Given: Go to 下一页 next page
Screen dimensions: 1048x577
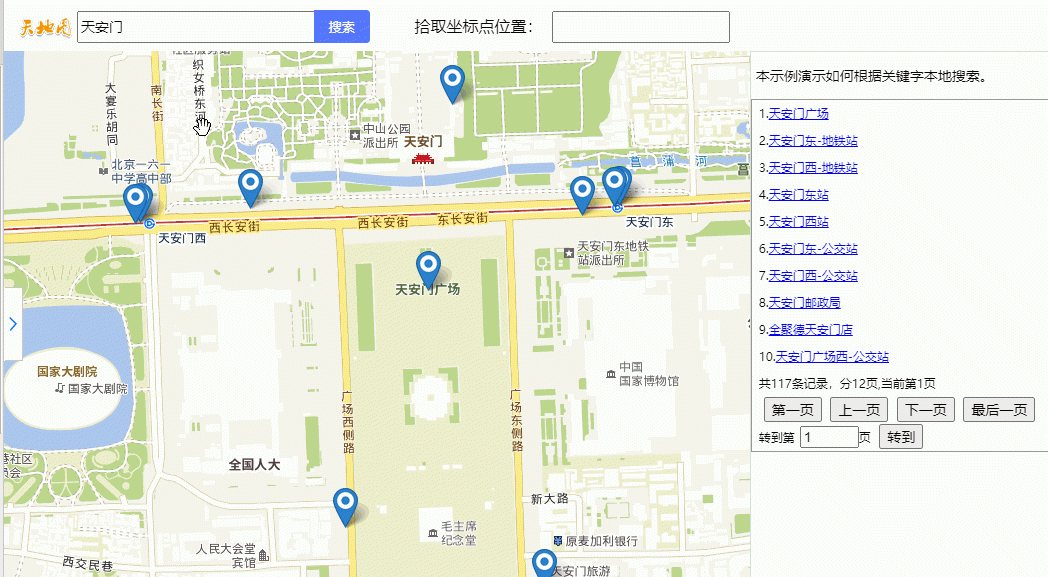Looking at the screenshot, I should [x=925, y=410].
